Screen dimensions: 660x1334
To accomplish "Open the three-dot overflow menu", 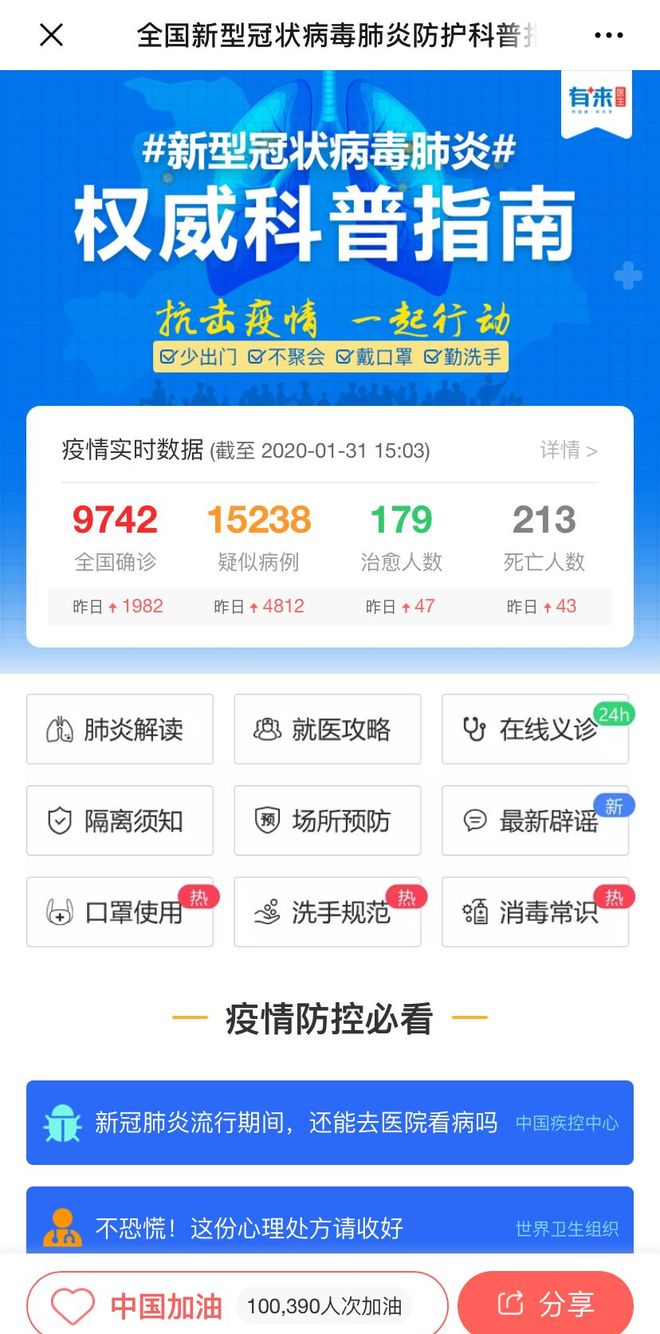I will pyautogui.click(x=608, y=35).
